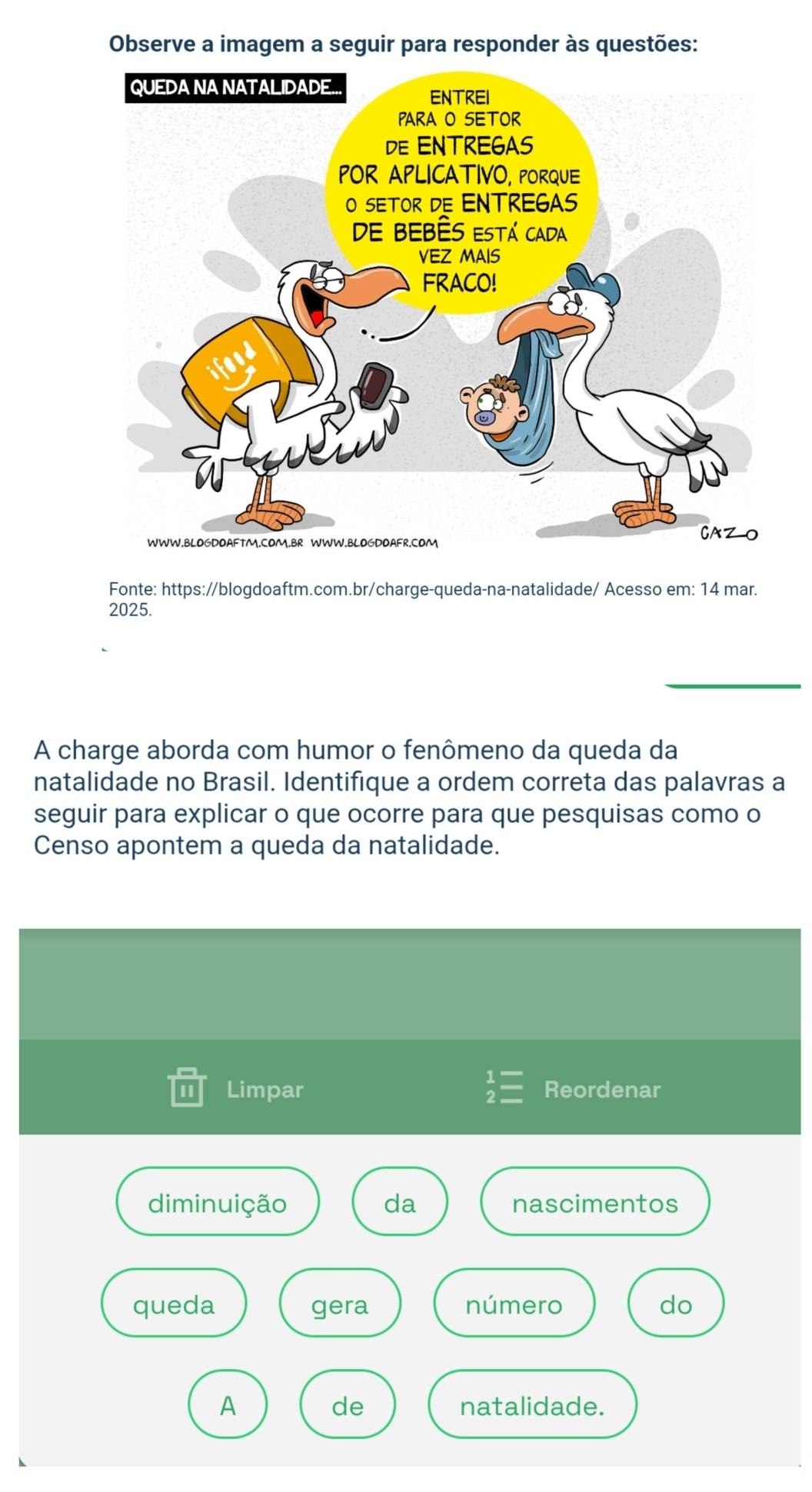Screen dimensions: 812x1492
Task: Add the word "de" to the sentence
Action: tap(348, 1405)
